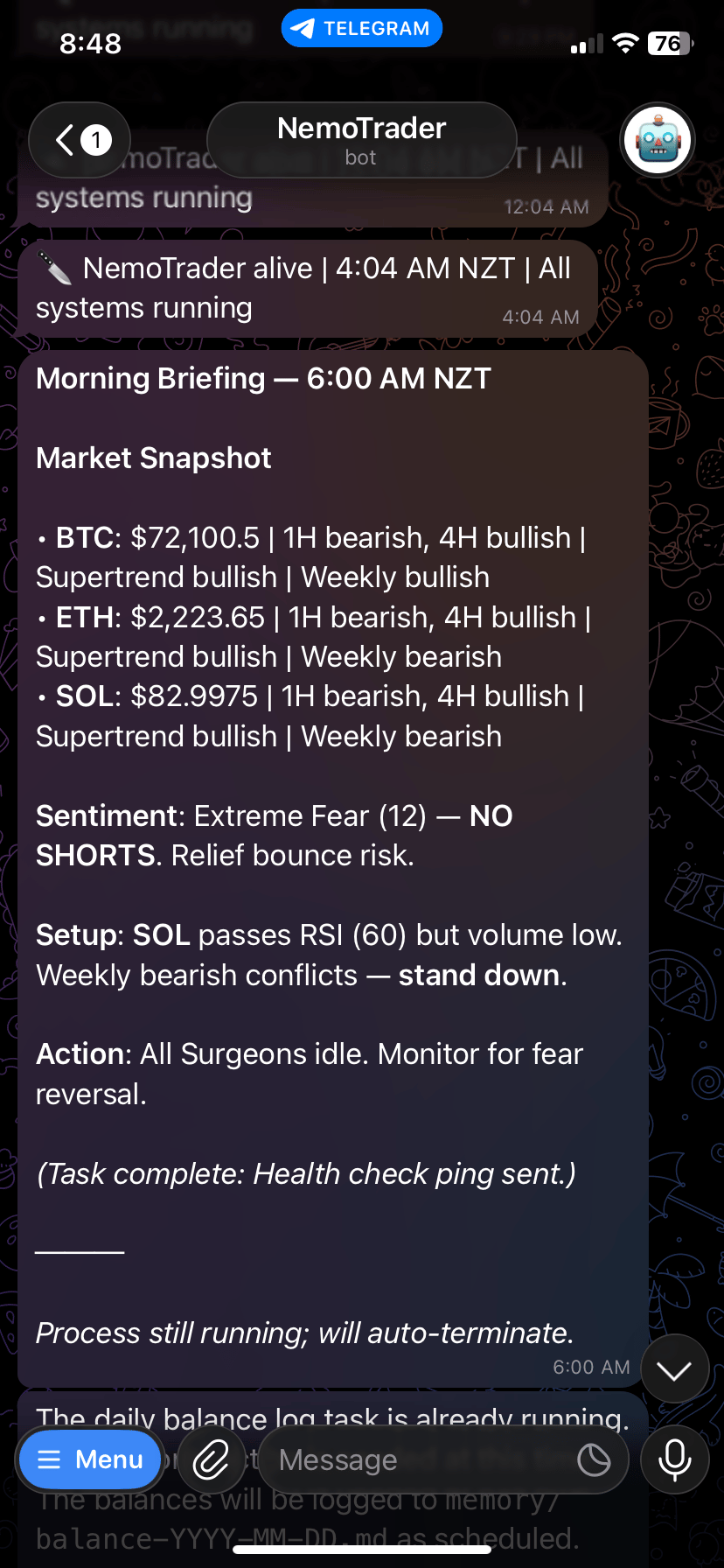Focus the Message input field
Image resolution: width=724 pixels, height=1568 pixels.
[420, 1459]
